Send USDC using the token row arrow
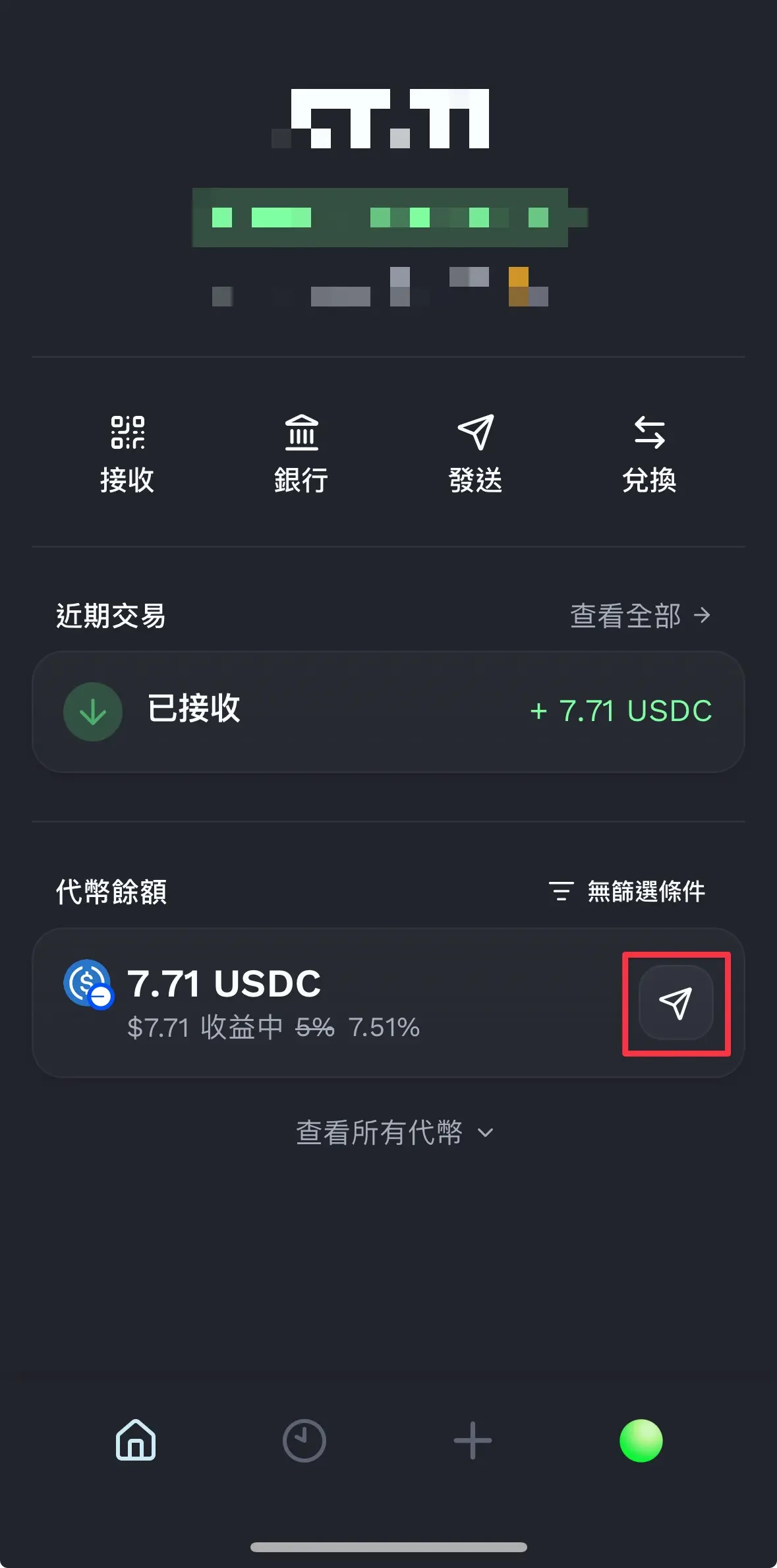 click(676, 1002)
